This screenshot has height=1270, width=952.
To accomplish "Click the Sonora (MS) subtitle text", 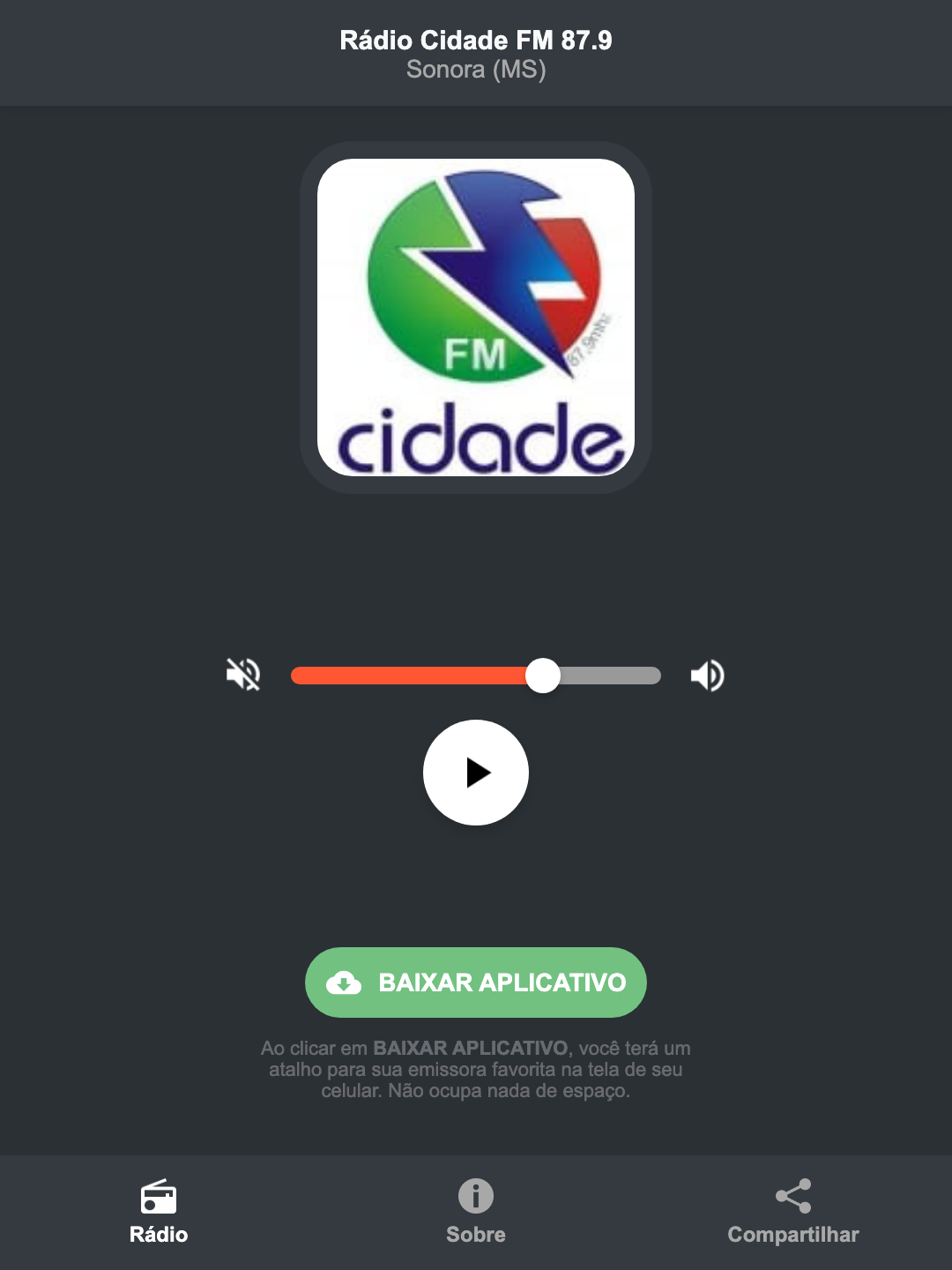I will 476,70.
